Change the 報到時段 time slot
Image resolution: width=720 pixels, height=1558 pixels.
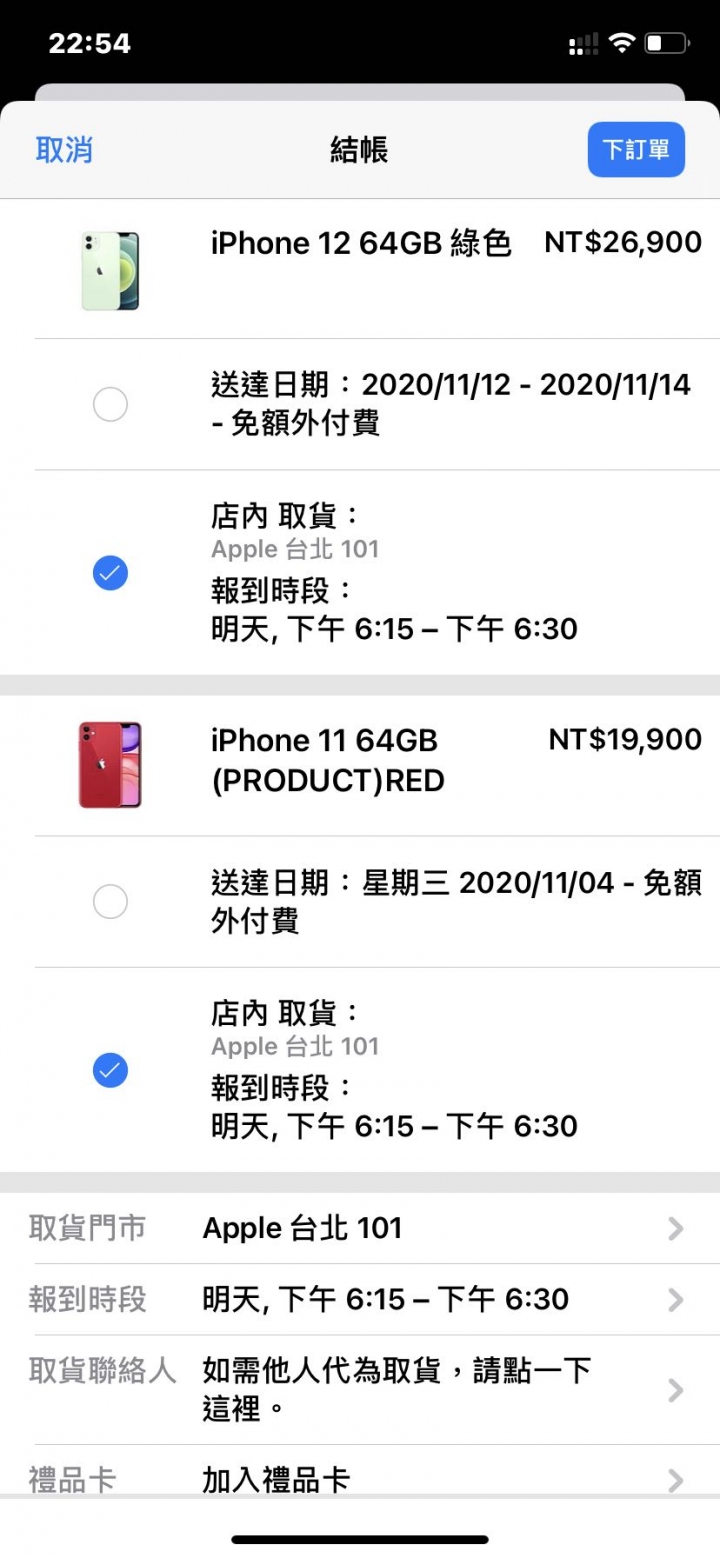[x=360, y=1299]
